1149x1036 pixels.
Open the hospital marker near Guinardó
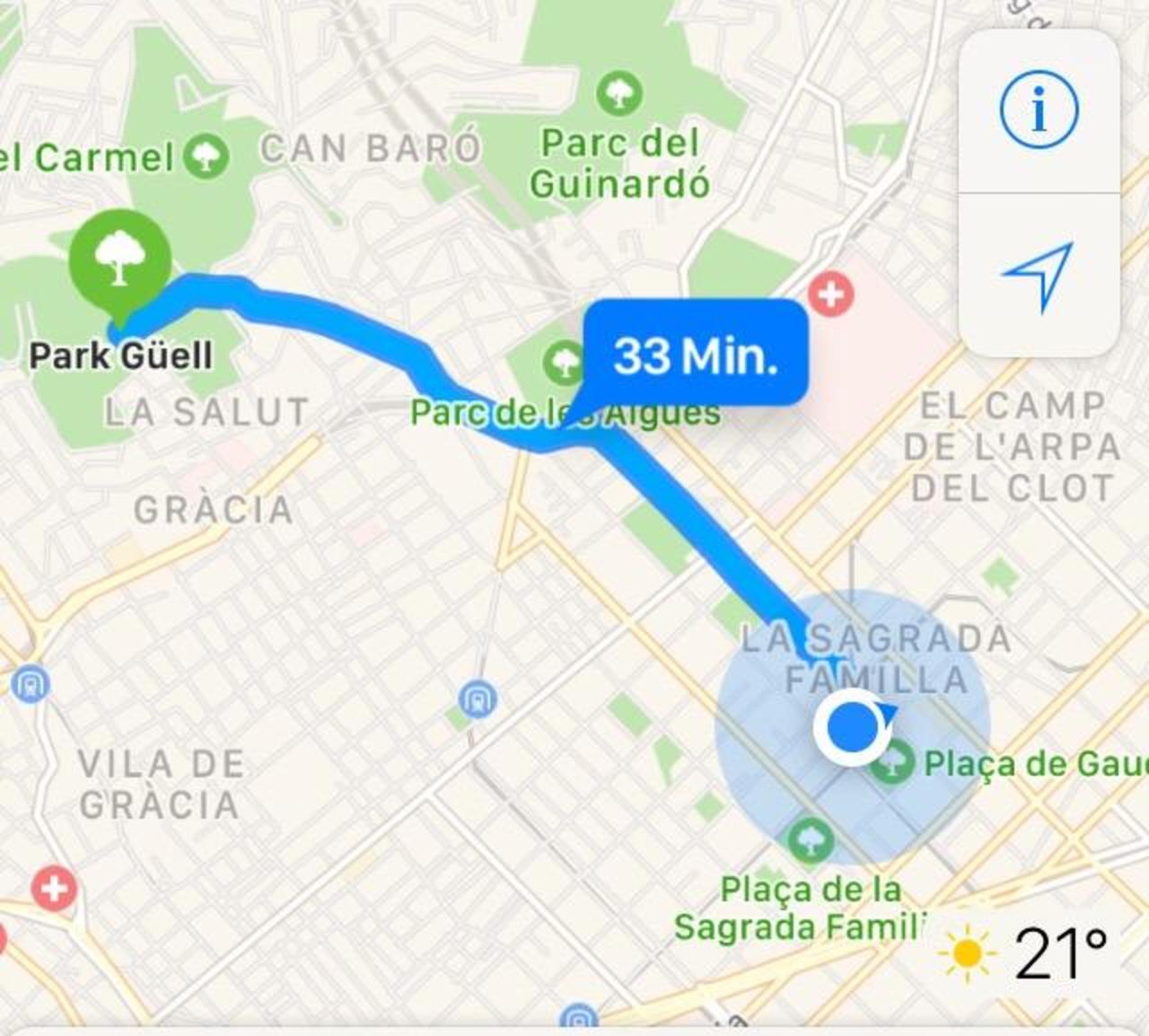coord(830,294)
